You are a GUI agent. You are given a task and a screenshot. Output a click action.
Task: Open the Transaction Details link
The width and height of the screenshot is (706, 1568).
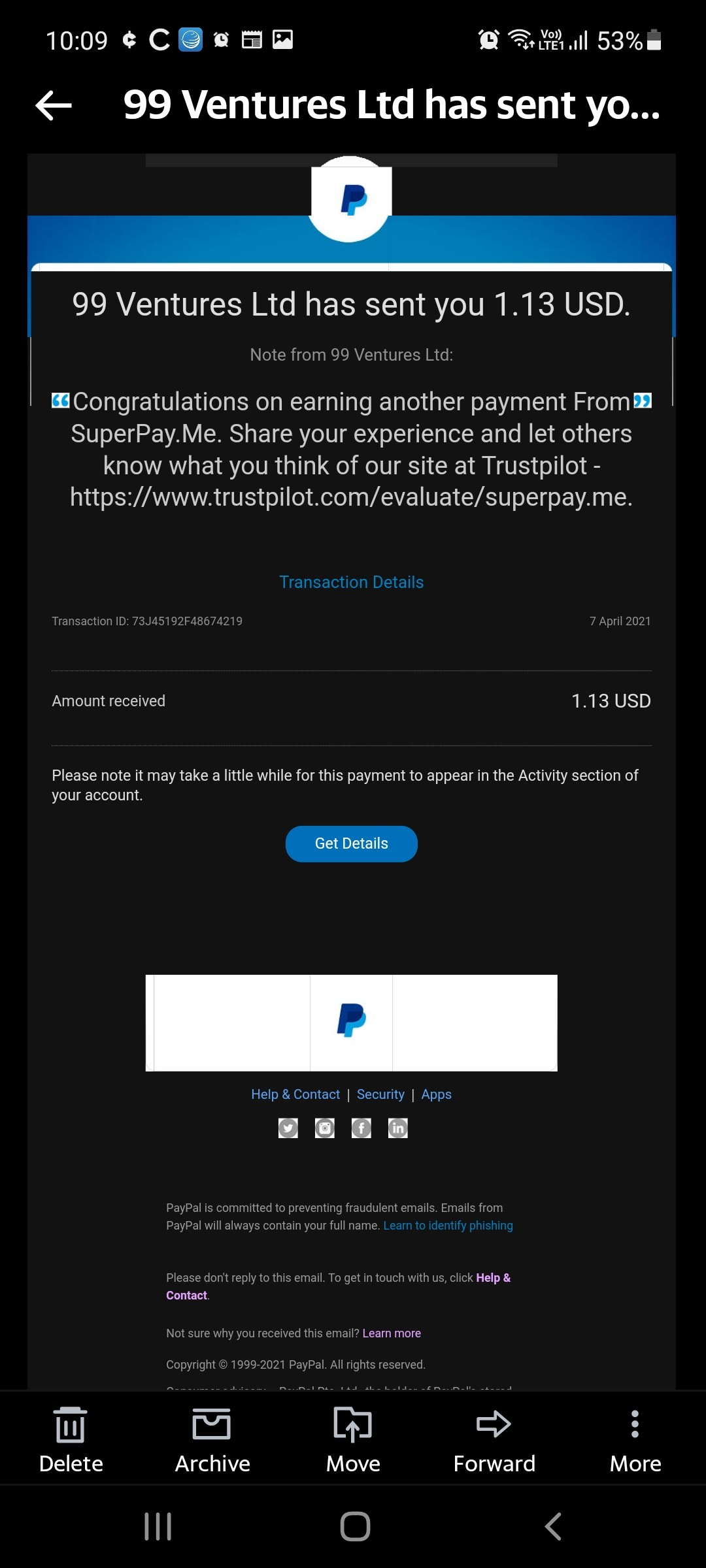352,582
